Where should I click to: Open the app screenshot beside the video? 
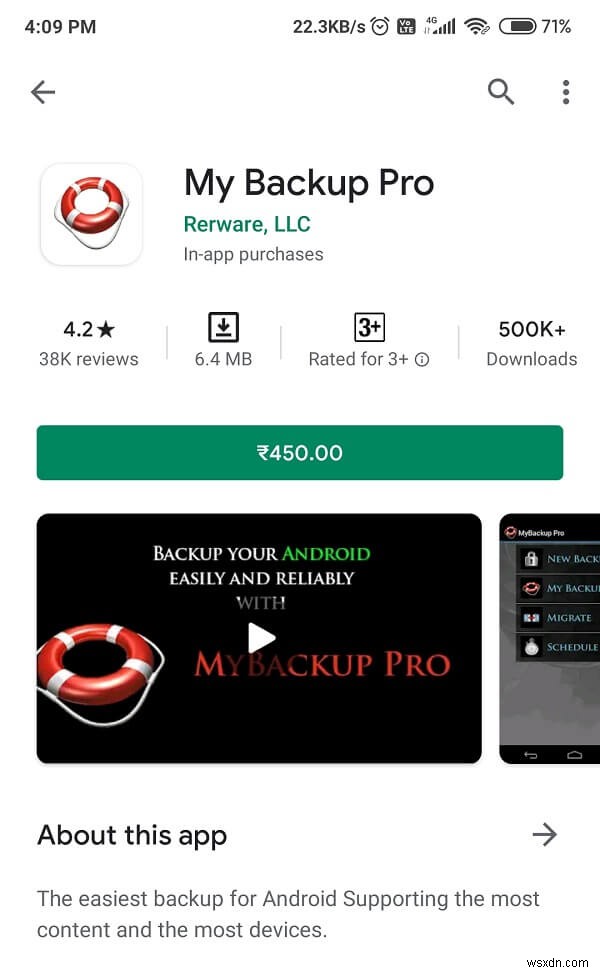point(550,638)
